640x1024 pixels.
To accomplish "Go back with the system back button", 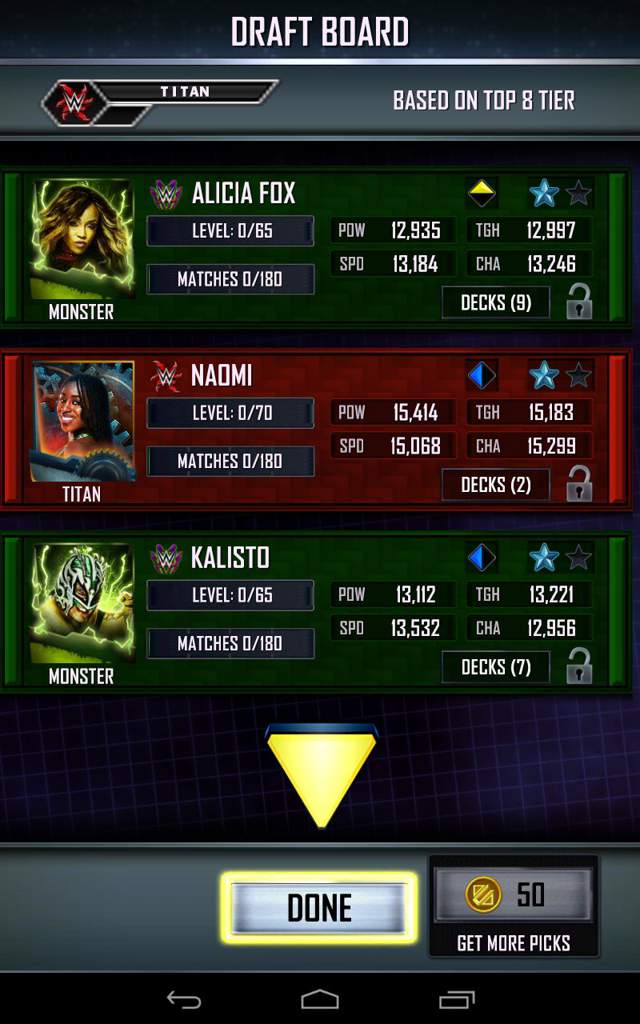I will pyautogui.click(x=184, y=999).
